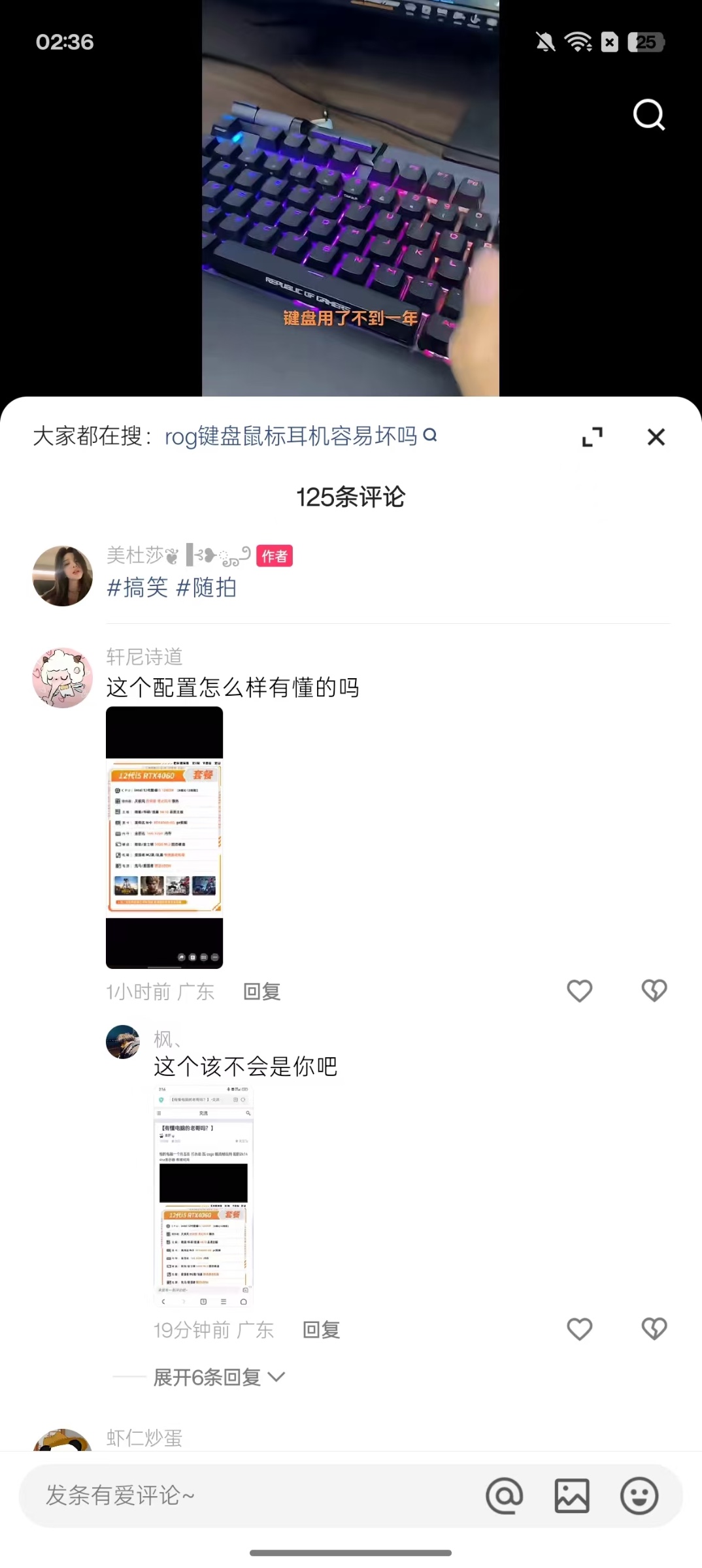Open the #随拍 hashtag

tap(207, 587)
